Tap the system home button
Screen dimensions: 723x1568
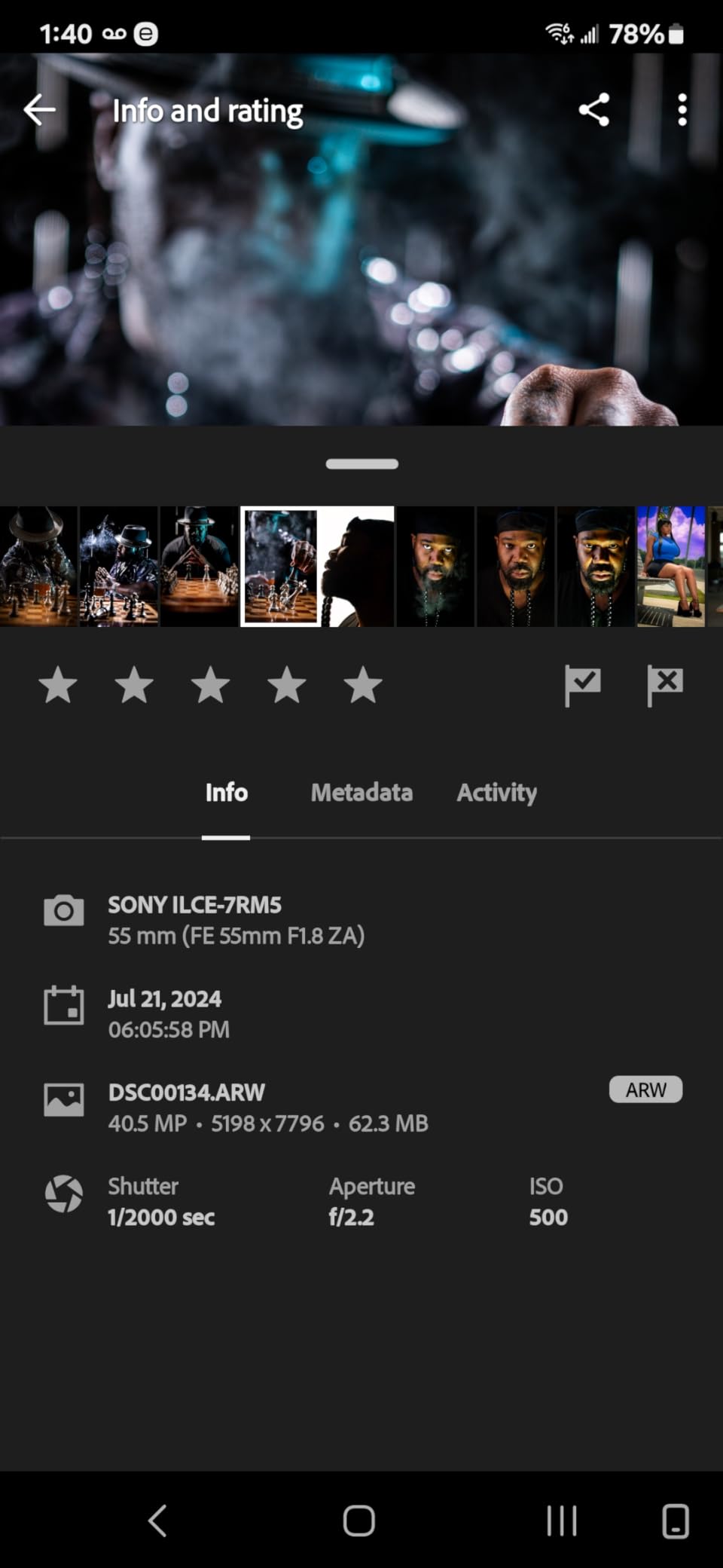[359, 1521]
